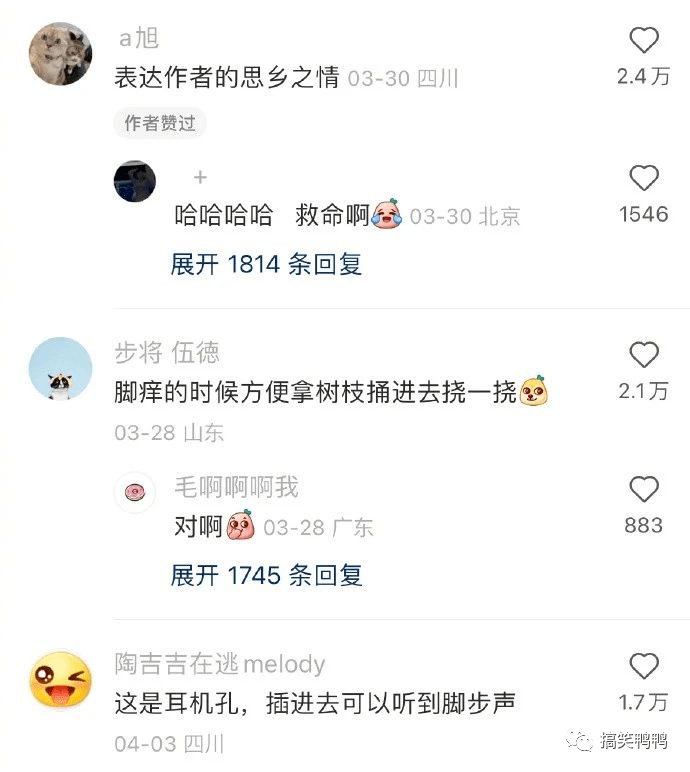690x772 pixels.
Task: Open the avatar of the 哈哈哈哈 replier
Action: coord(134,181)
